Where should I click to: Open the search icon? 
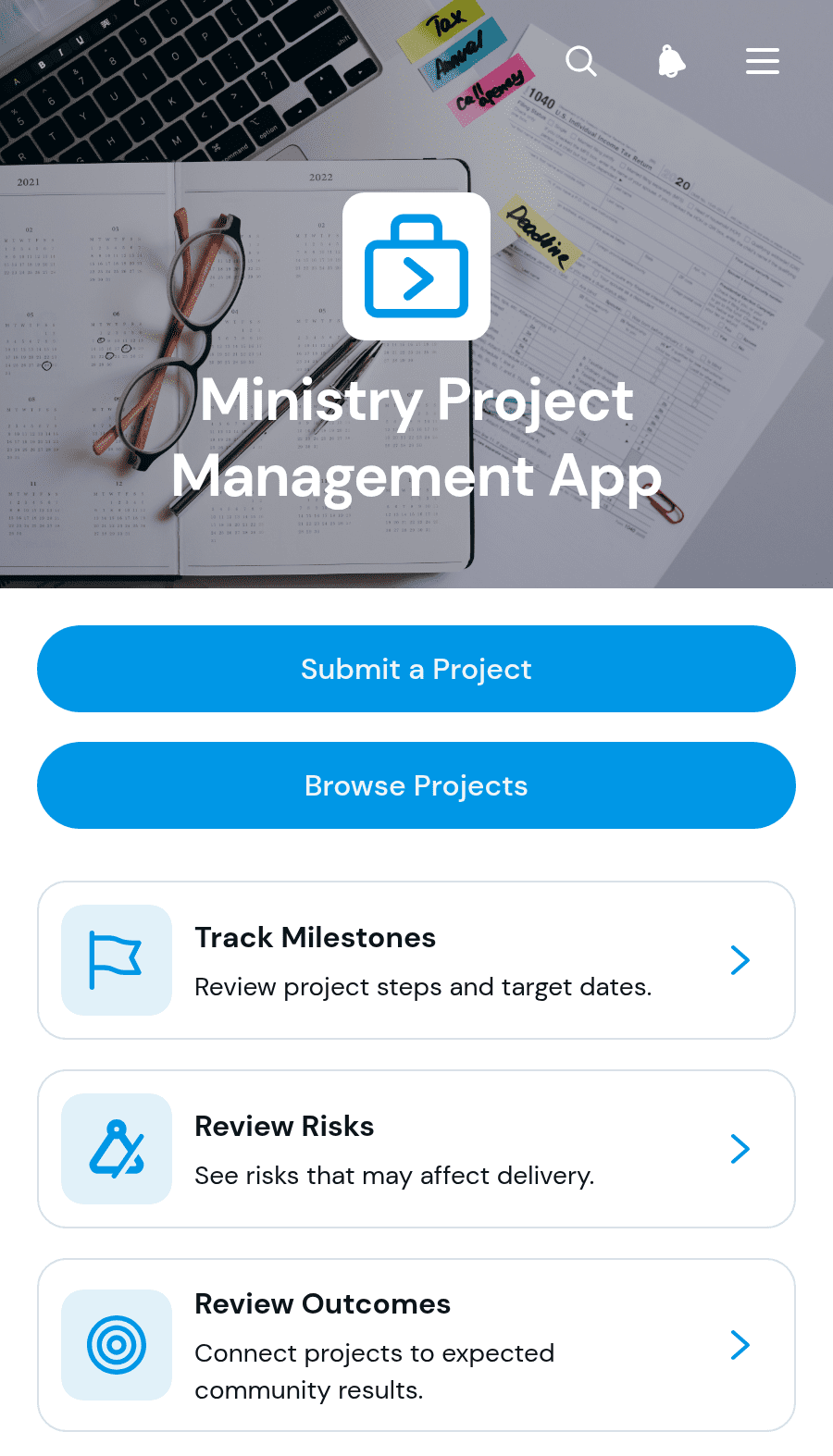581,61
